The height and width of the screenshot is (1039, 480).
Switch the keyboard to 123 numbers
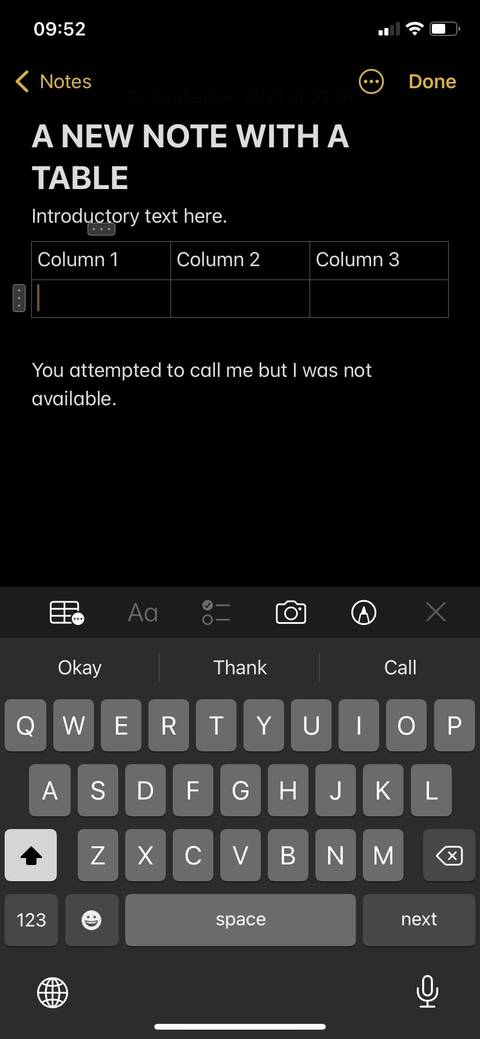click(x=31, y=920)
